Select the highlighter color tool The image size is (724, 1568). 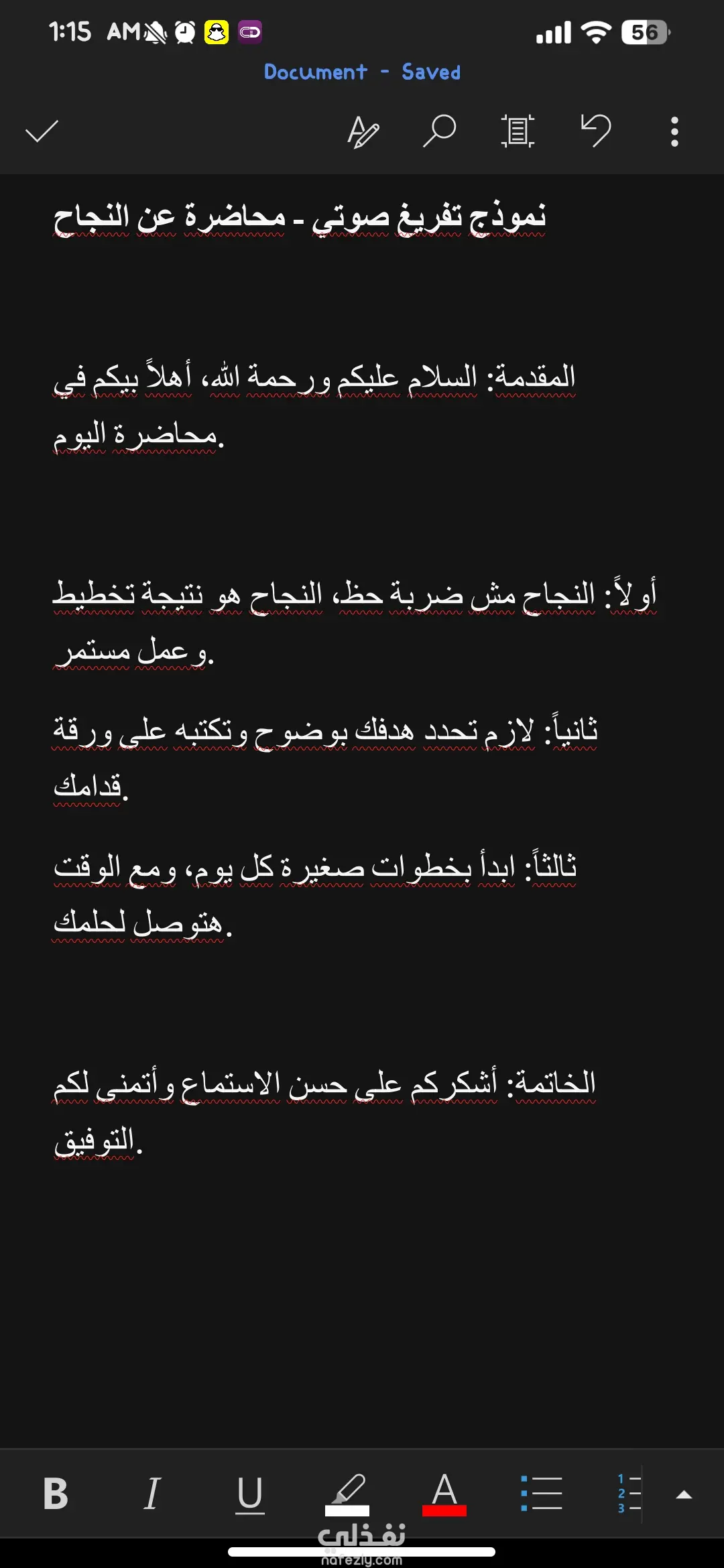[347, 1494]
